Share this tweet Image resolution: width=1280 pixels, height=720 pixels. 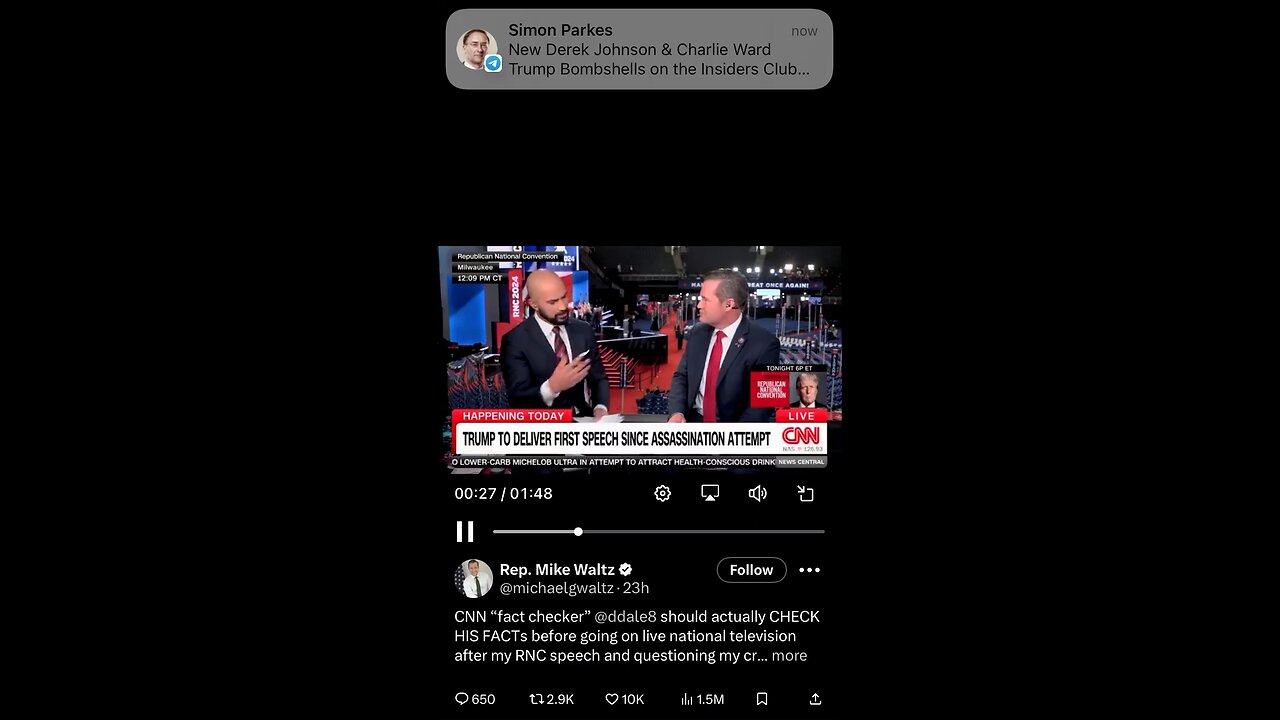[x=815, y=699]
